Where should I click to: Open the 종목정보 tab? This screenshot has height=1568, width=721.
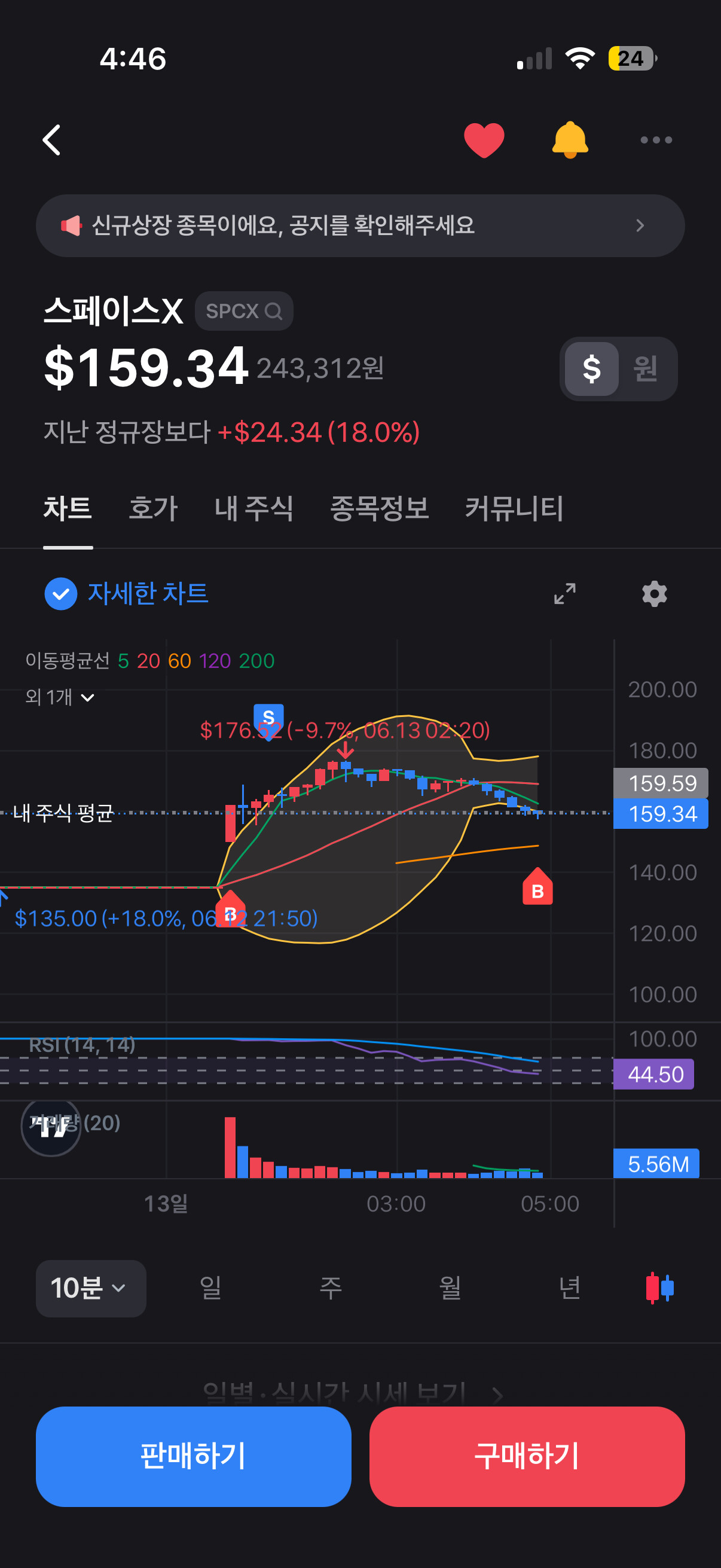pos(379,508)
